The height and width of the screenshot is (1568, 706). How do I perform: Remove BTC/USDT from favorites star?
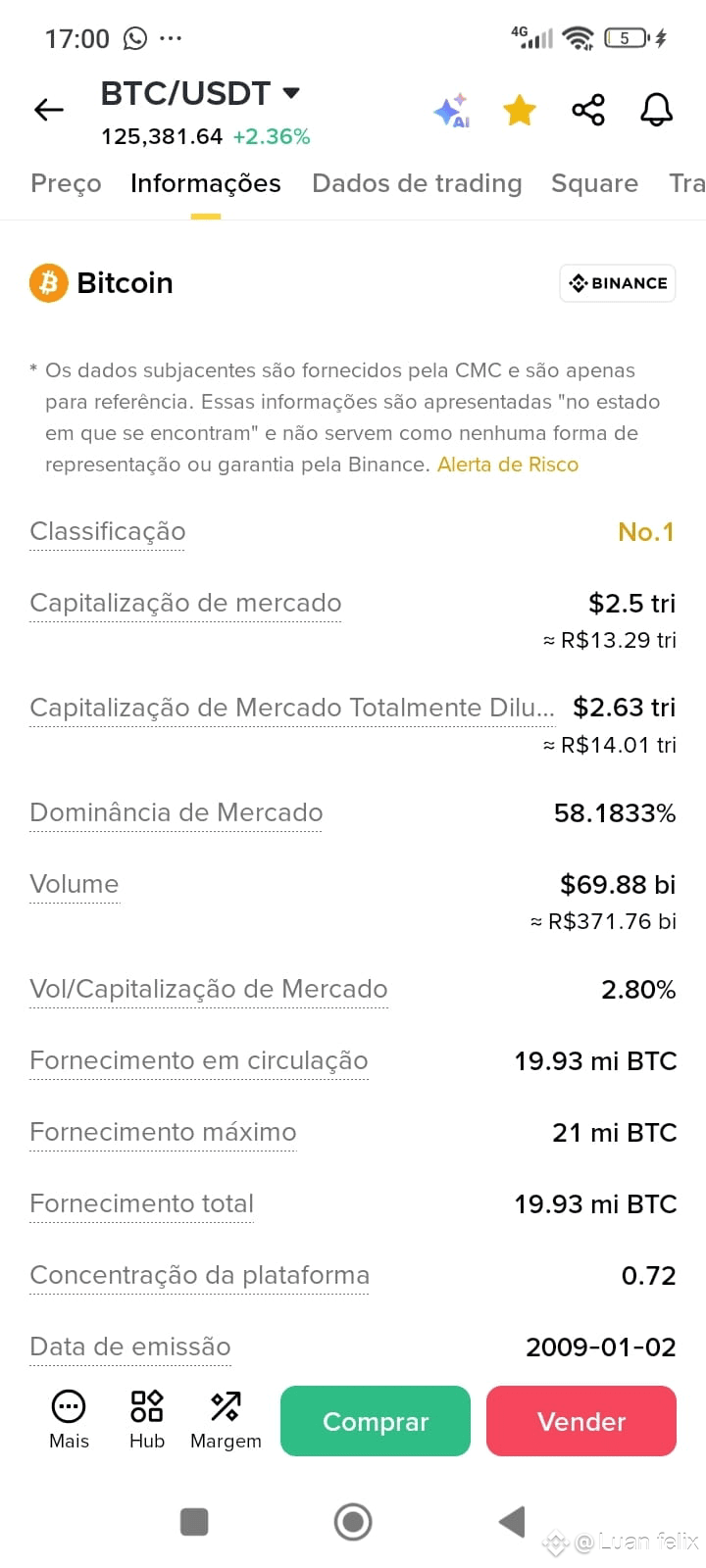click(519, 110)
